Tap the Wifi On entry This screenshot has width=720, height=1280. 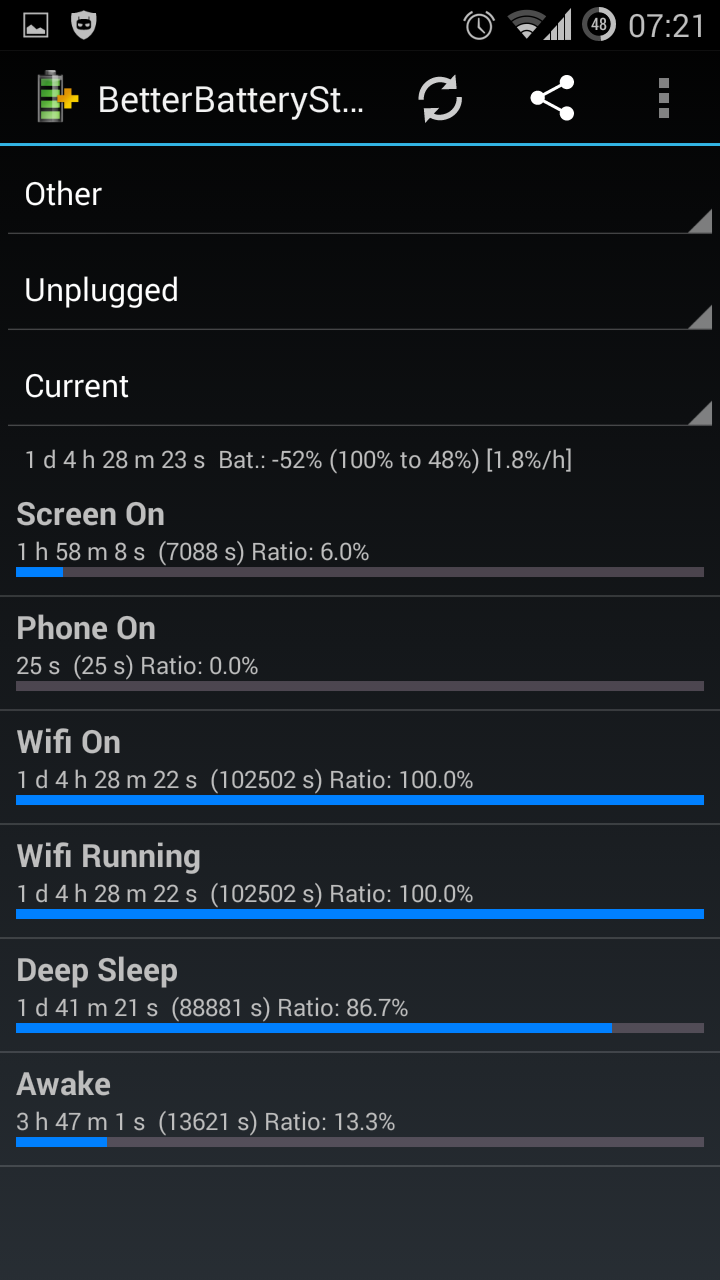pos(360,767)
